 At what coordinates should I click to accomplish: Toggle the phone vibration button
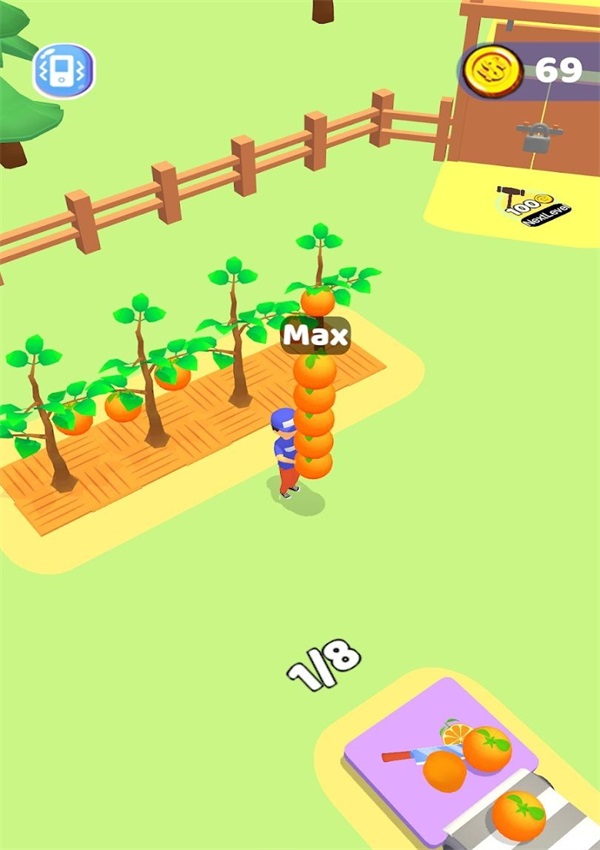pos(63,71)
